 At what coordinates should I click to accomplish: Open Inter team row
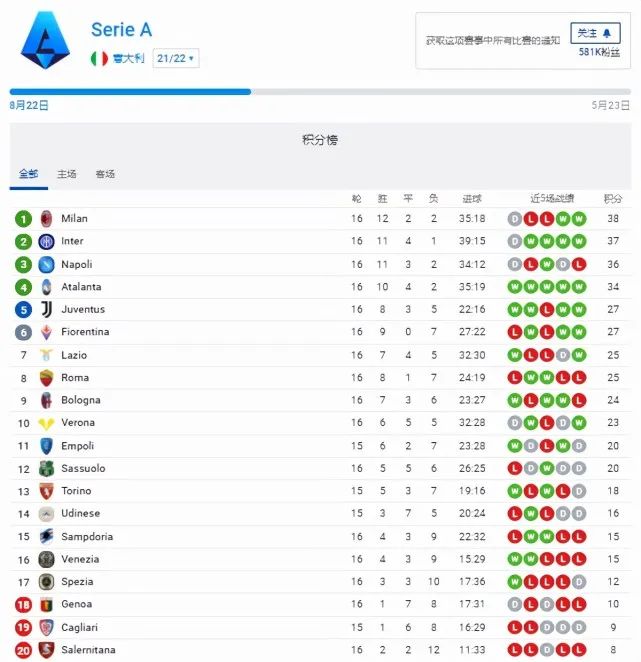[72, 241]
